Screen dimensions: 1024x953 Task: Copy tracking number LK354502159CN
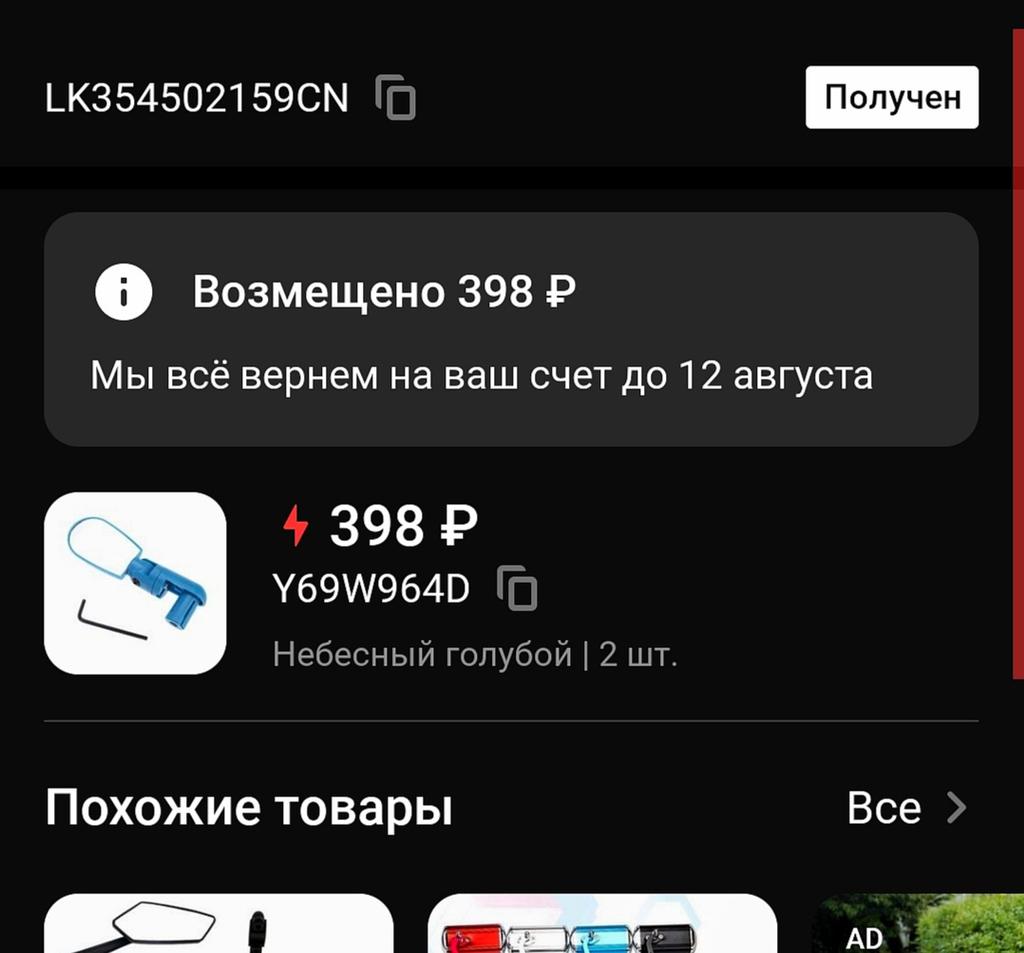pyautogui.click(x=396, y=98)
